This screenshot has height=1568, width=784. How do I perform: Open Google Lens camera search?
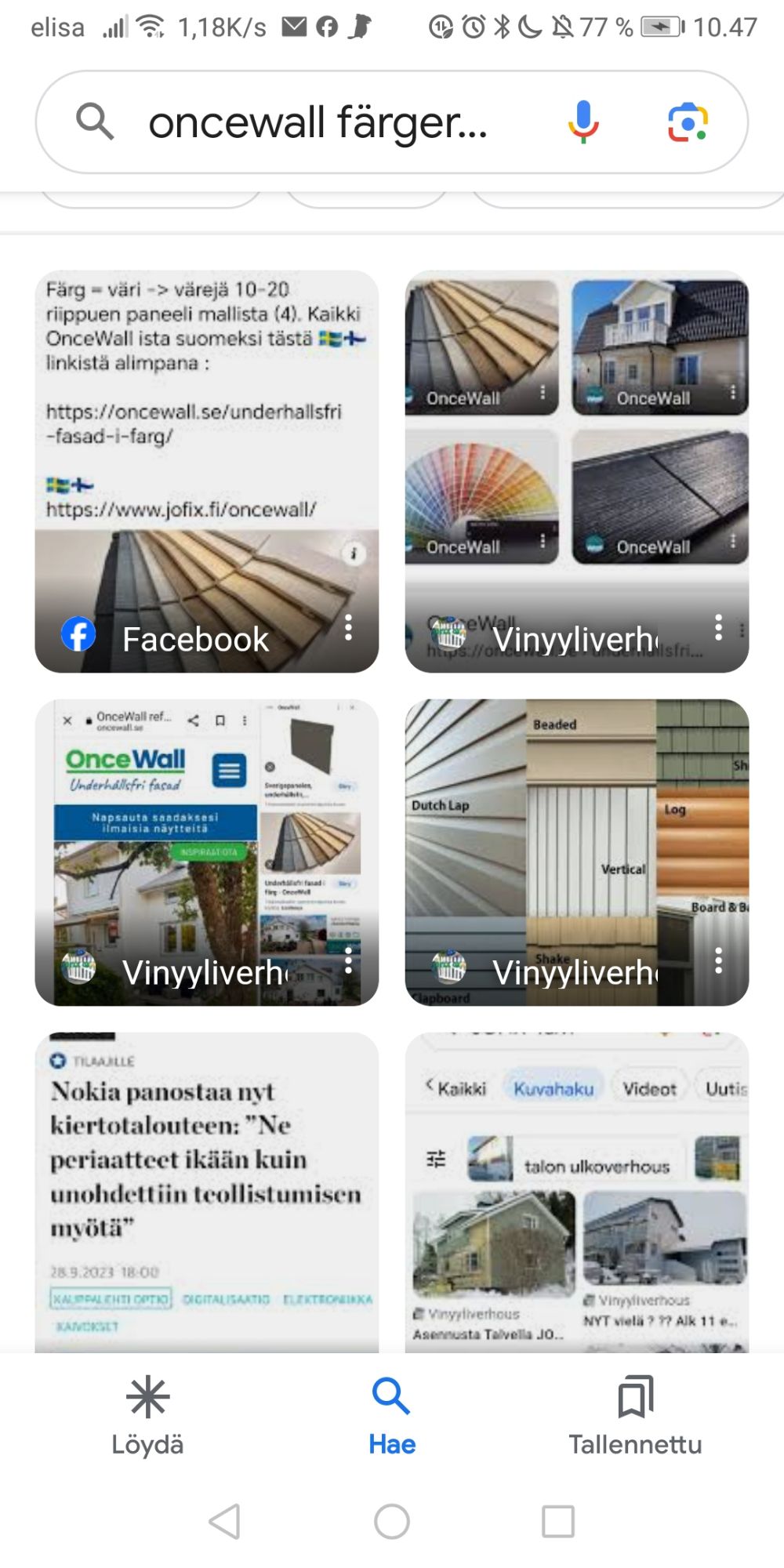coord(688,123)
